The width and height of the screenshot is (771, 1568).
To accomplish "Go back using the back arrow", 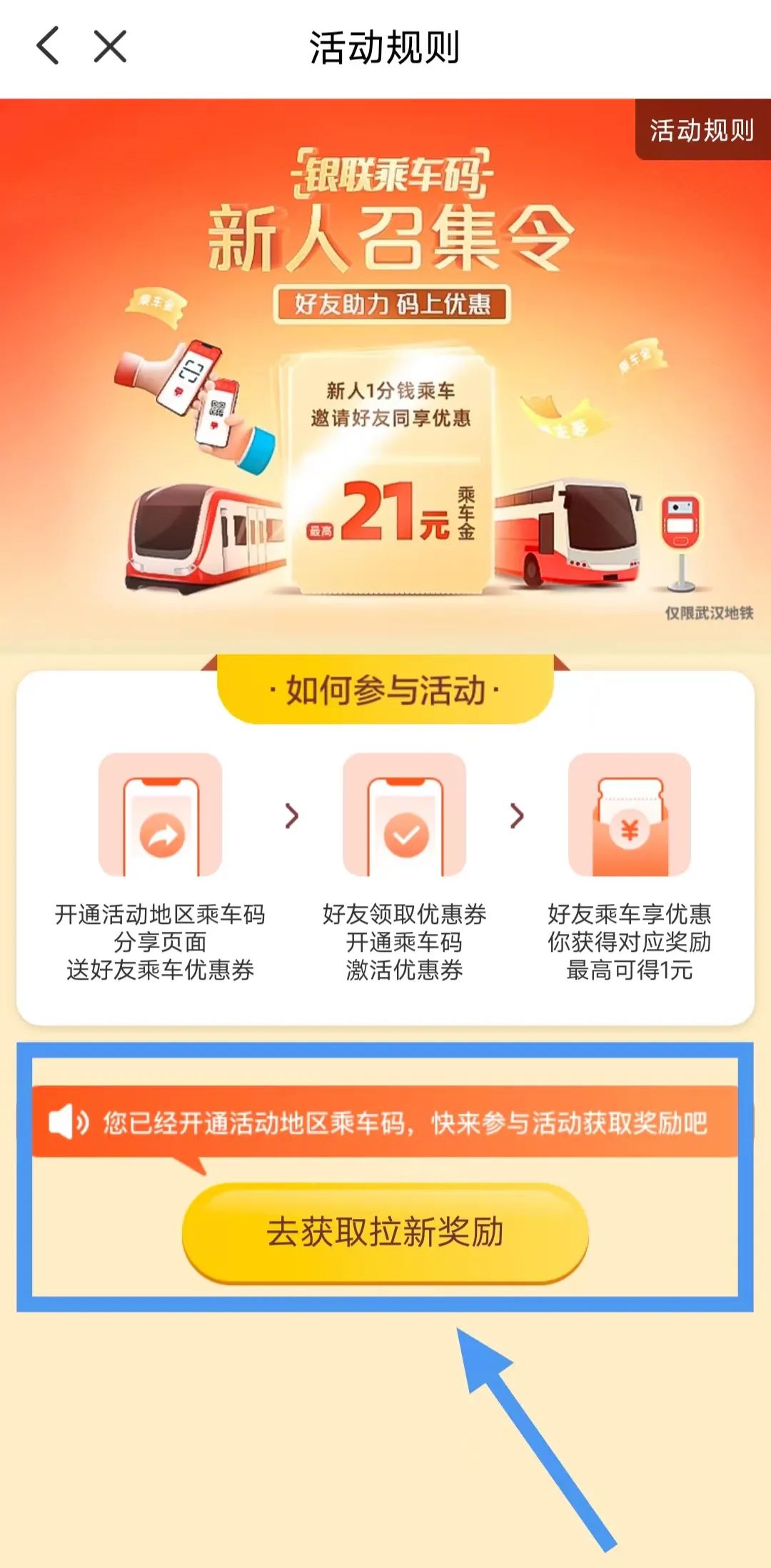I will [x=48, y=46].
